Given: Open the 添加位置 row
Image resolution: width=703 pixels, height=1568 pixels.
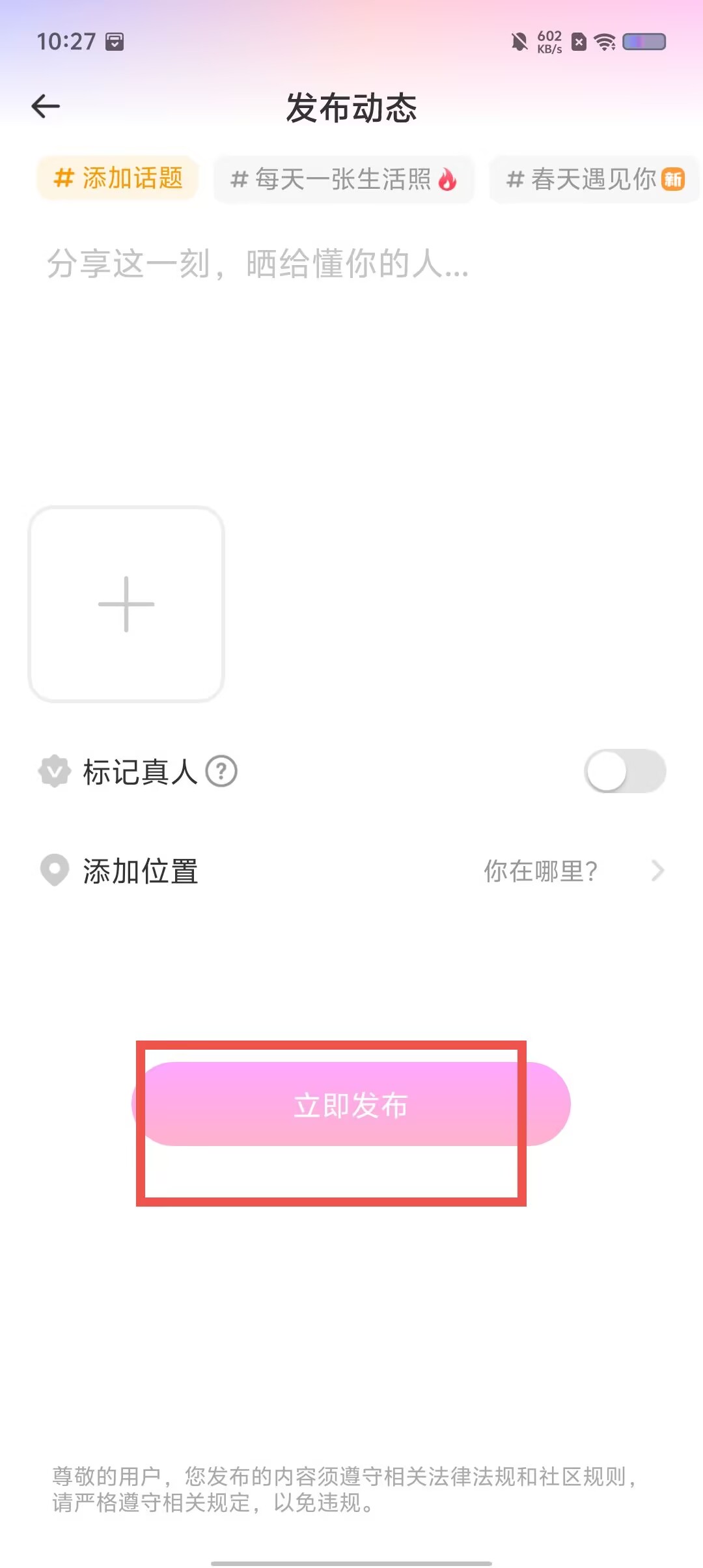Looking at the screenshot, I should coord(351,871).
